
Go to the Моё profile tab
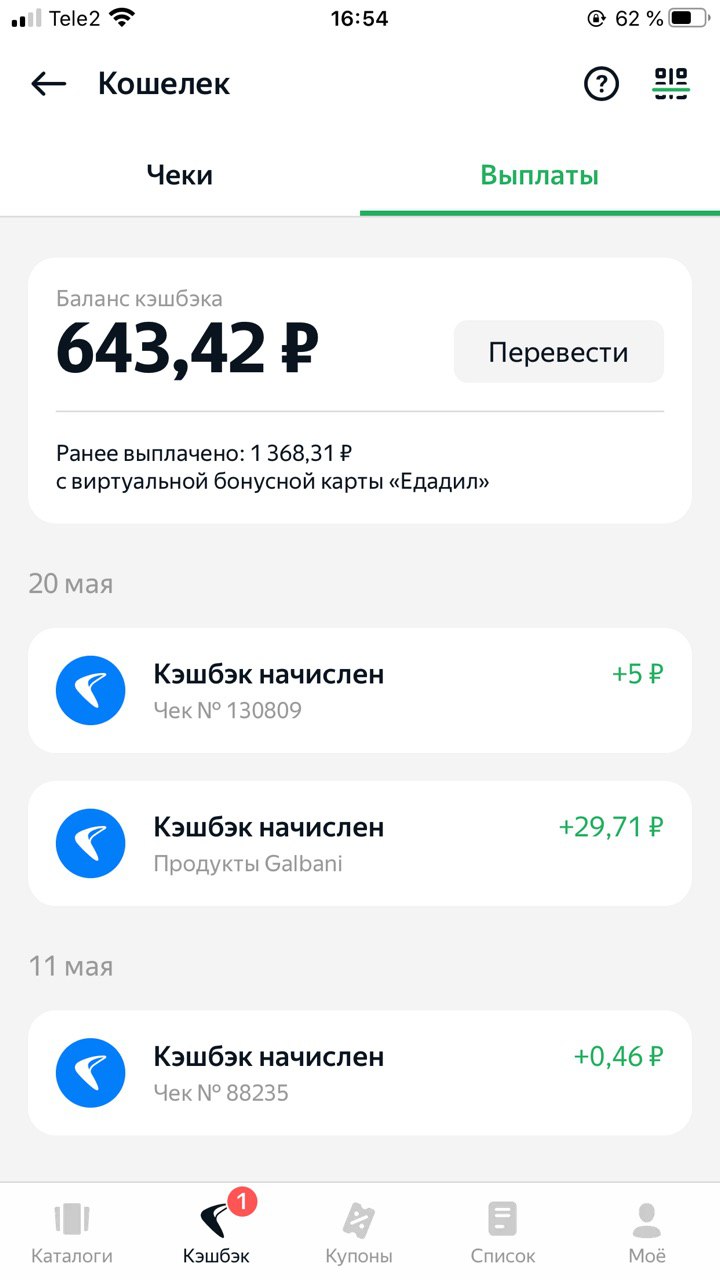[647, 1232]
